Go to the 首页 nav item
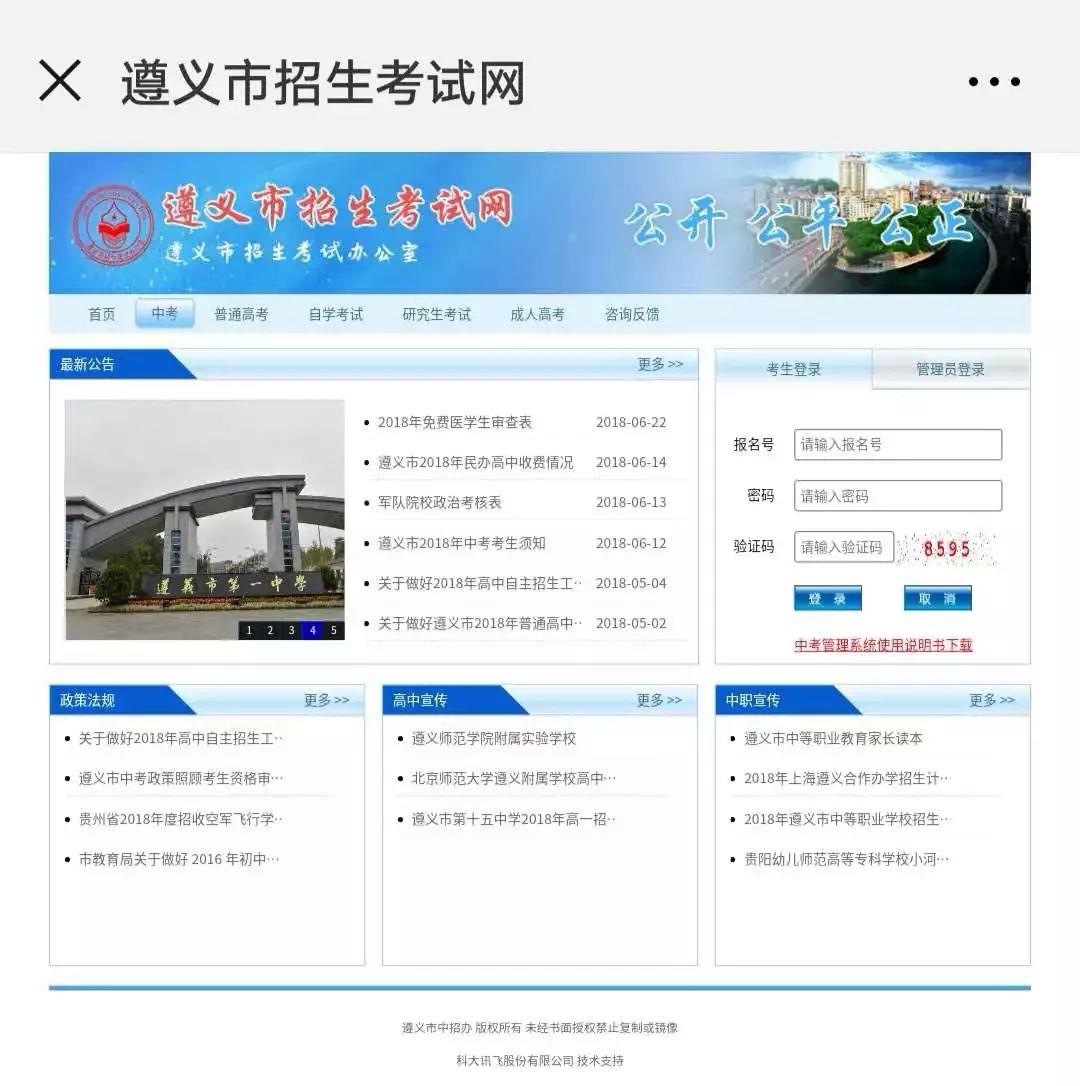This screenshot has width=1080, height=1086. [102, 314]
